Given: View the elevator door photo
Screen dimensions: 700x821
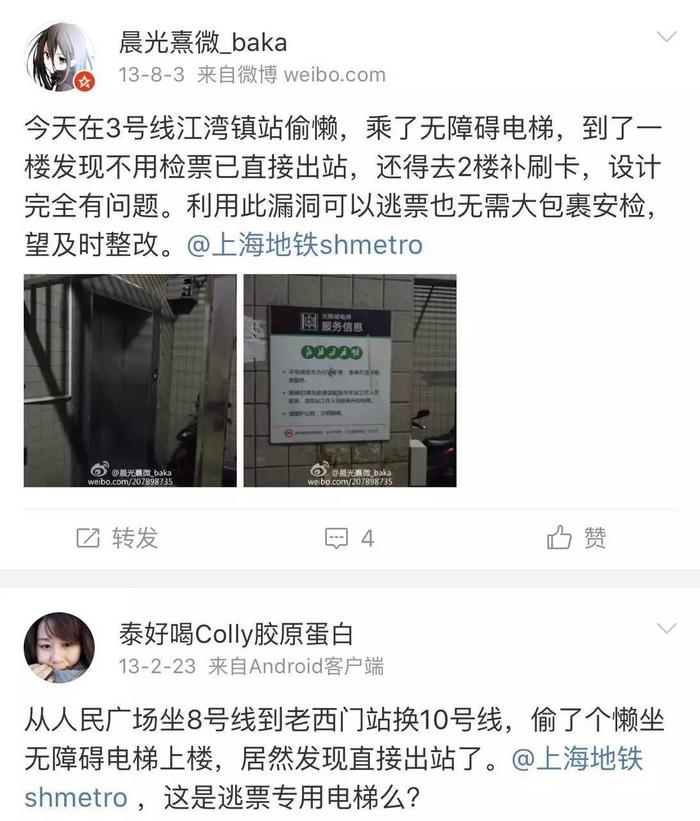Looking at the screenshot, I should [130, 381].
